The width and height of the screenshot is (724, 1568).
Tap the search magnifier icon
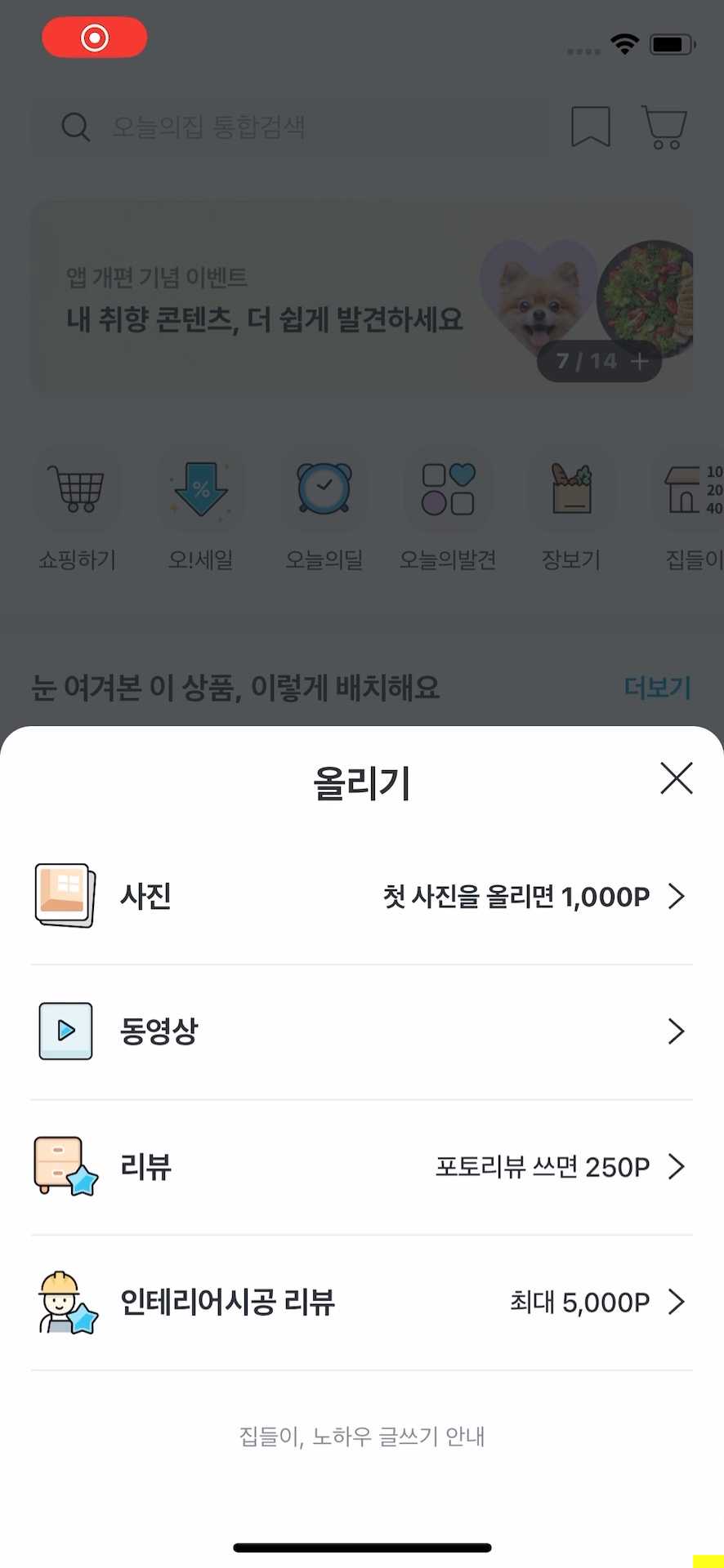click(x=74, y=127)
